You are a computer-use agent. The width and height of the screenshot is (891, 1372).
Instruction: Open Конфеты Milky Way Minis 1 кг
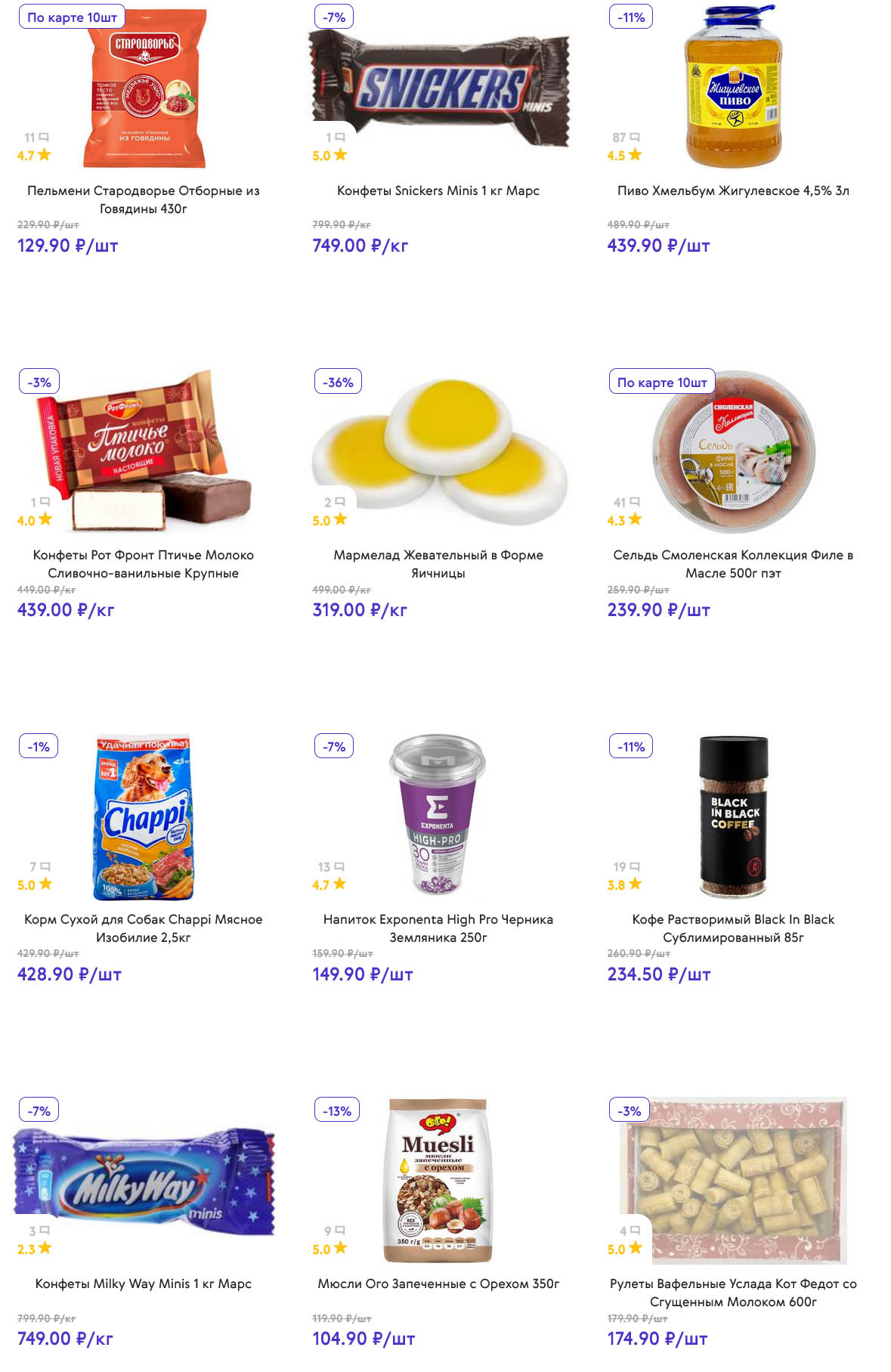144,1284
